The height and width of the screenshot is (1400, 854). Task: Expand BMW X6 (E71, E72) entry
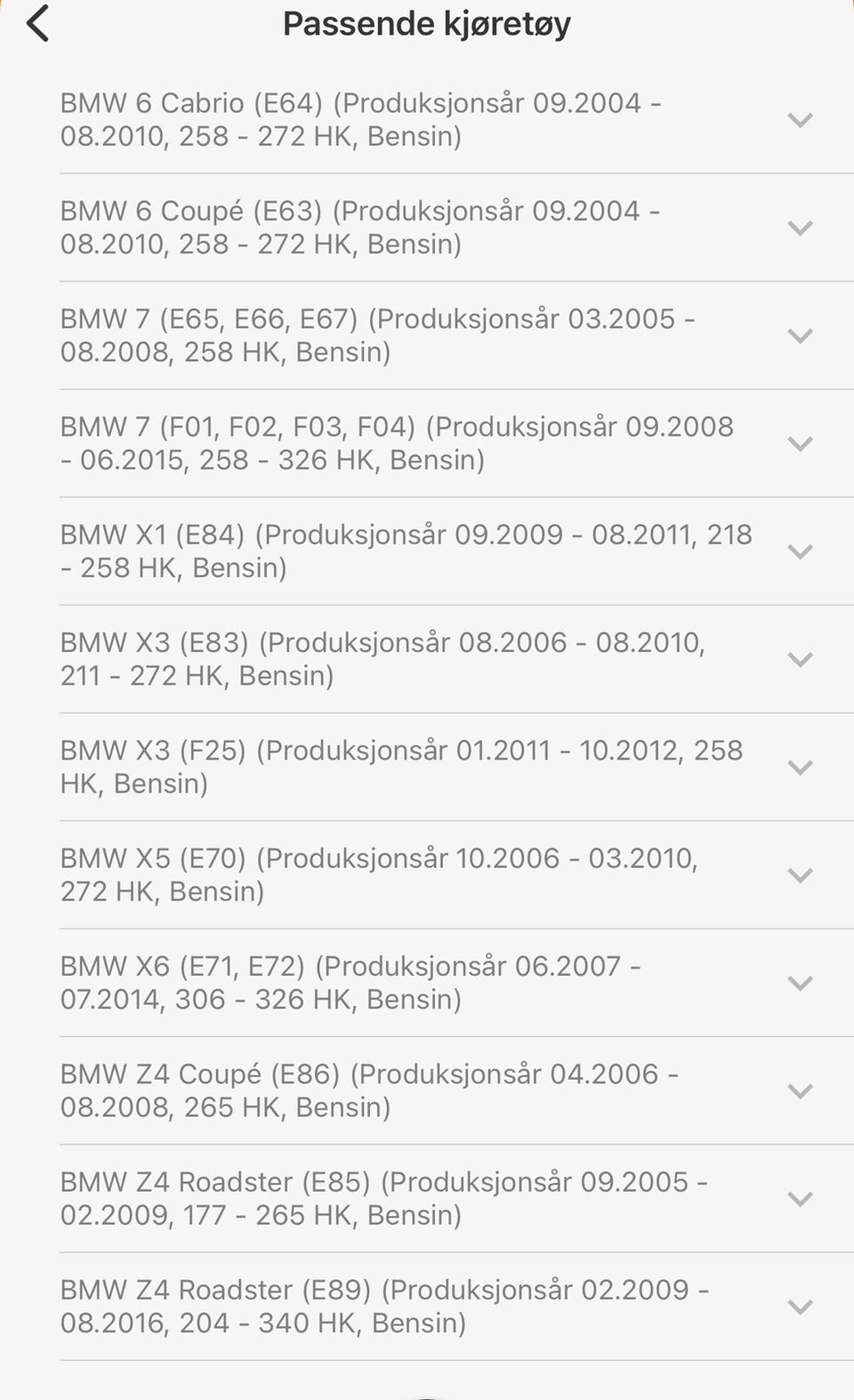pyautogui.click(x=800, y=983)
